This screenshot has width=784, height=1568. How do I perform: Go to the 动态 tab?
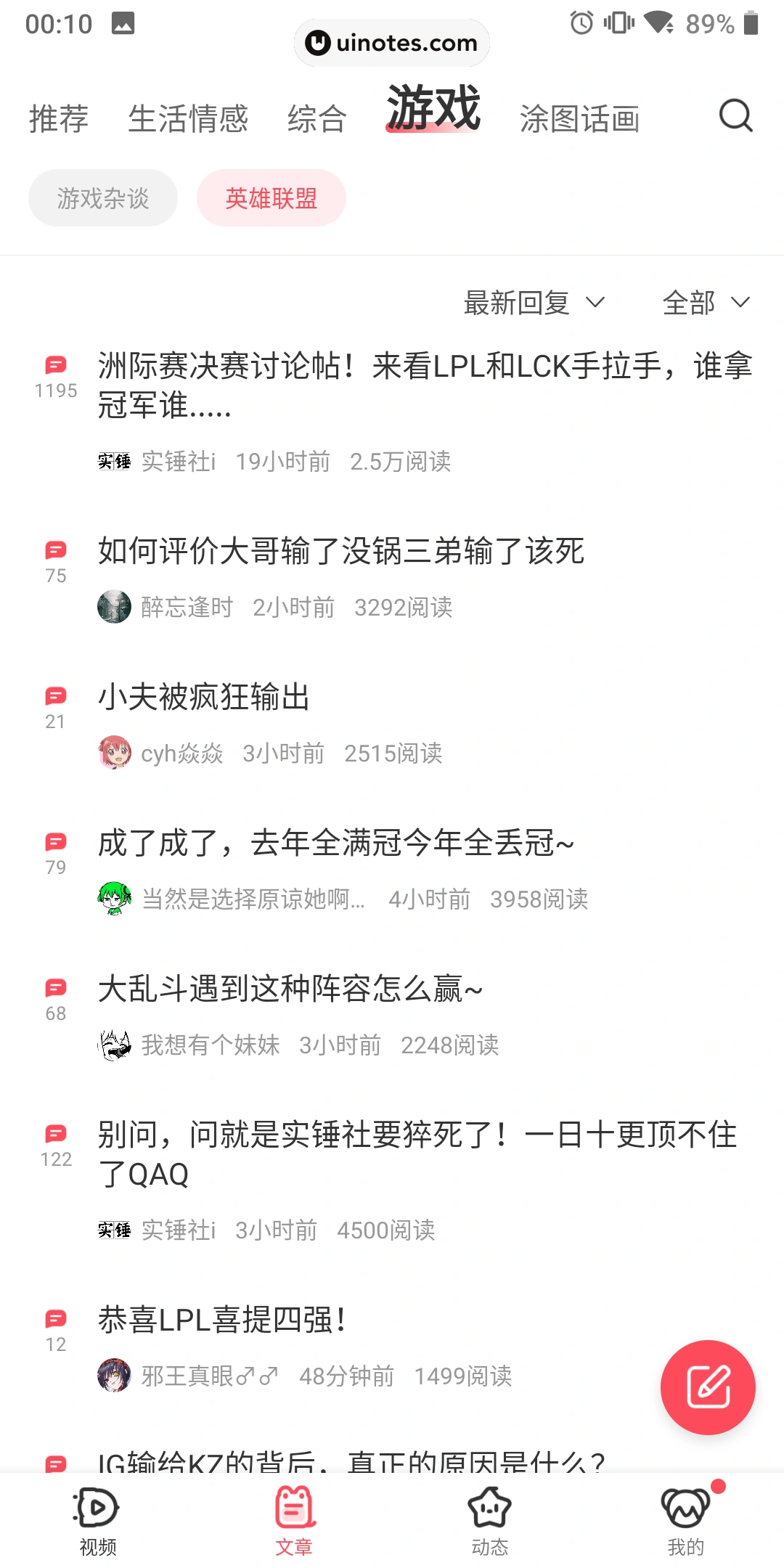(490, 1521)
